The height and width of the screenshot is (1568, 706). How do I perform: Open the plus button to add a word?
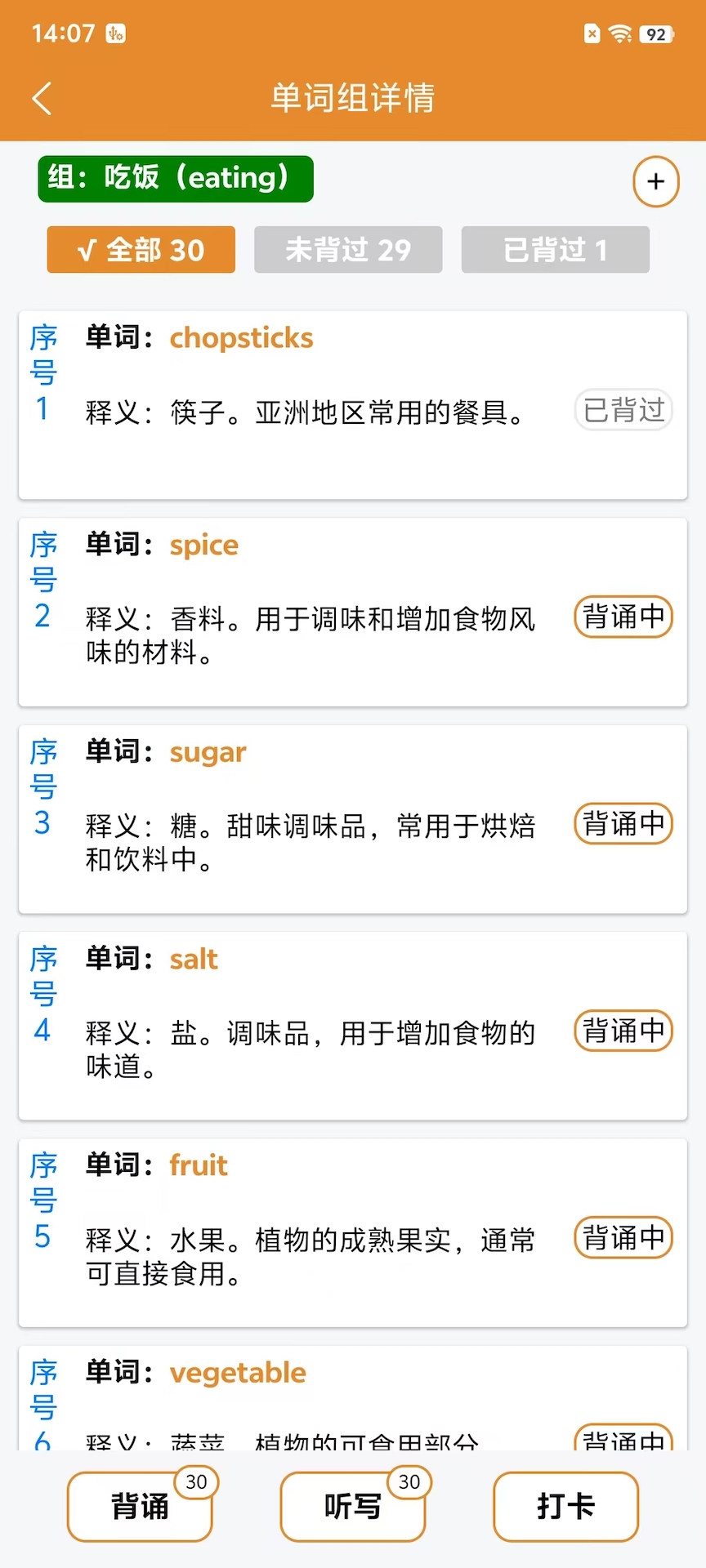coord(655,181)
